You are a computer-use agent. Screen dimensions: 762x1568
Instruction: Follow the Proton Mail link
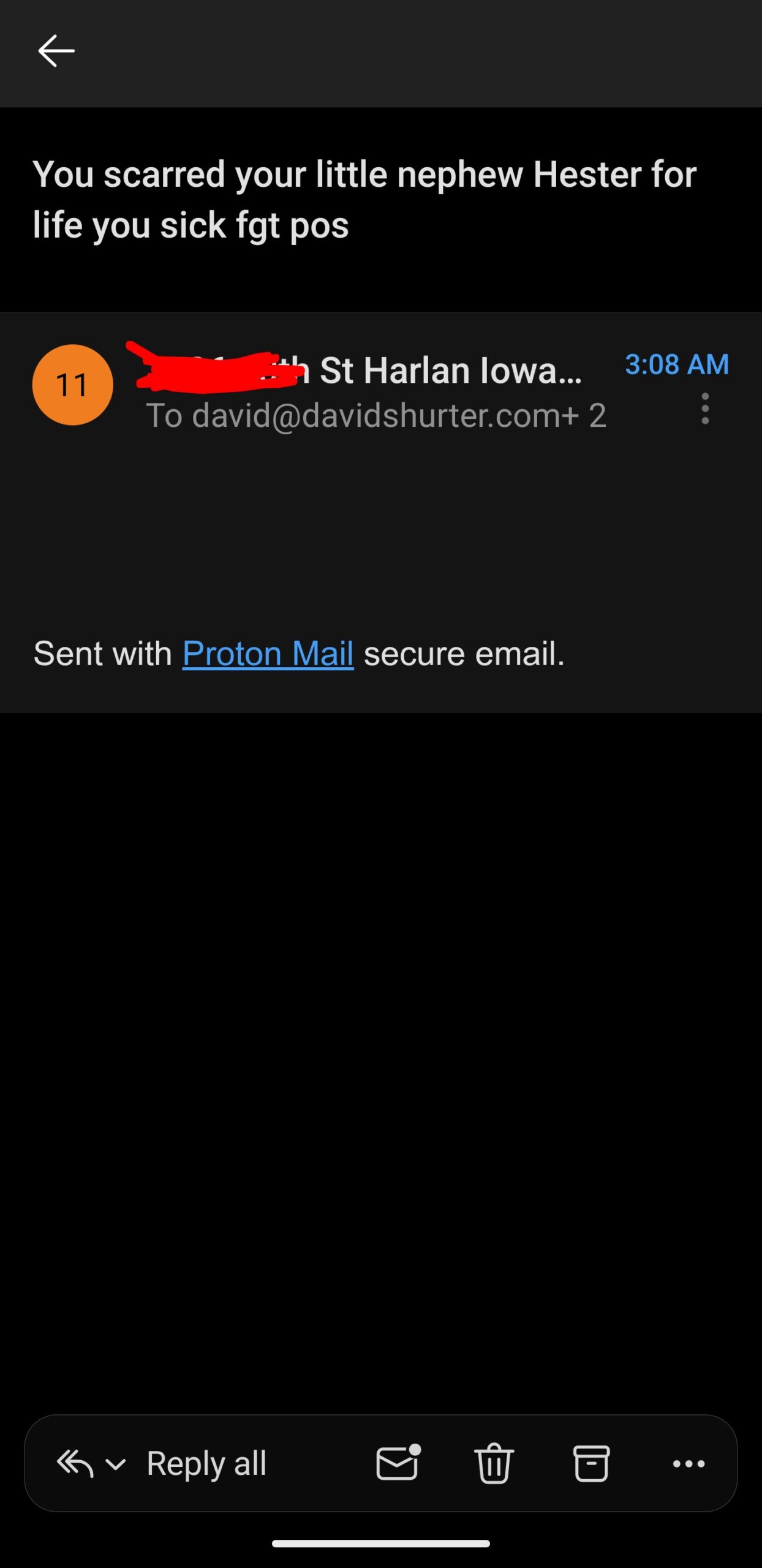[268, 654]
